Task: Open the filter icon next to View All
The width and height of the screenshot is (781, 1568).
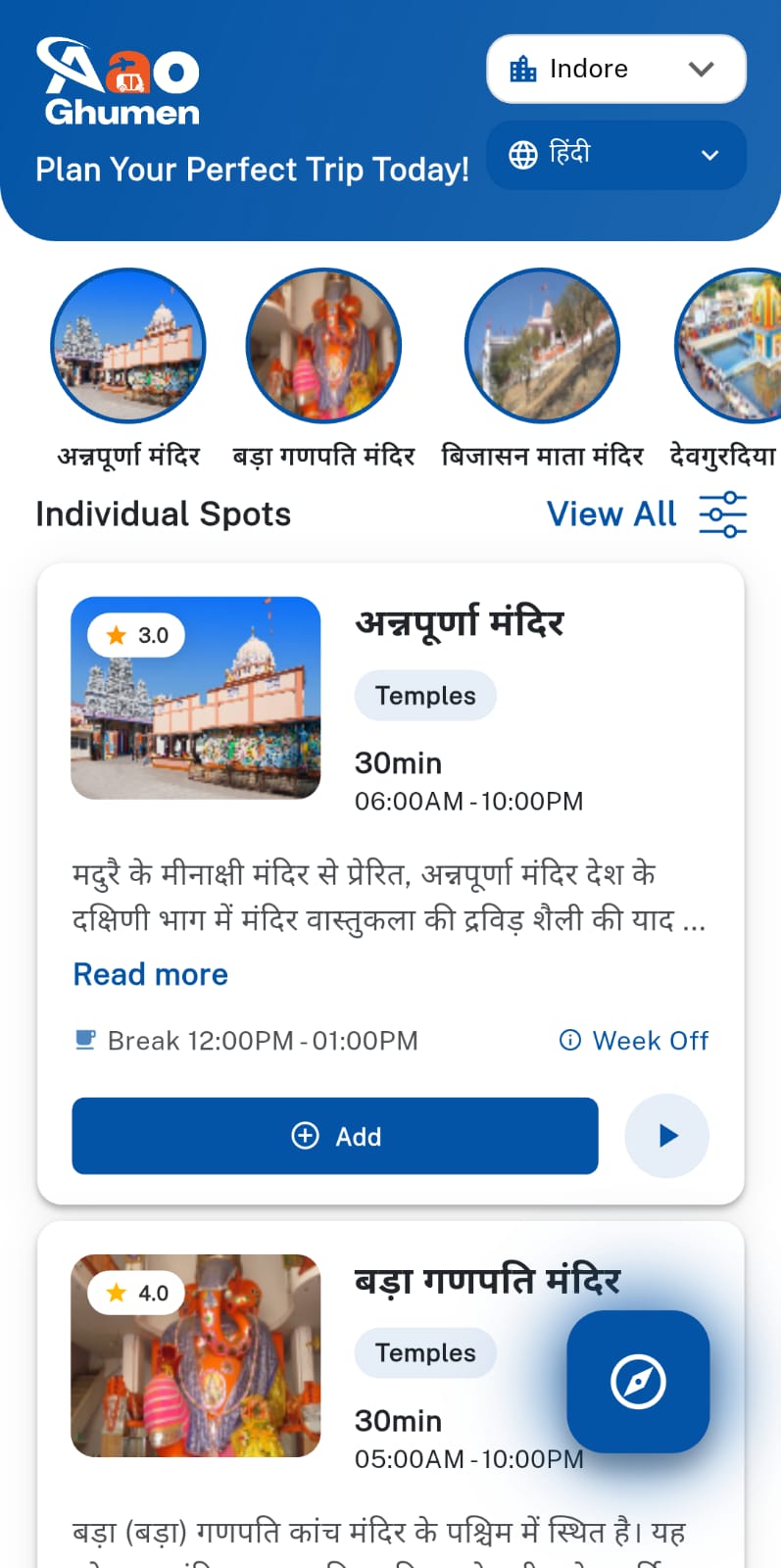Action: pos(723,514)
